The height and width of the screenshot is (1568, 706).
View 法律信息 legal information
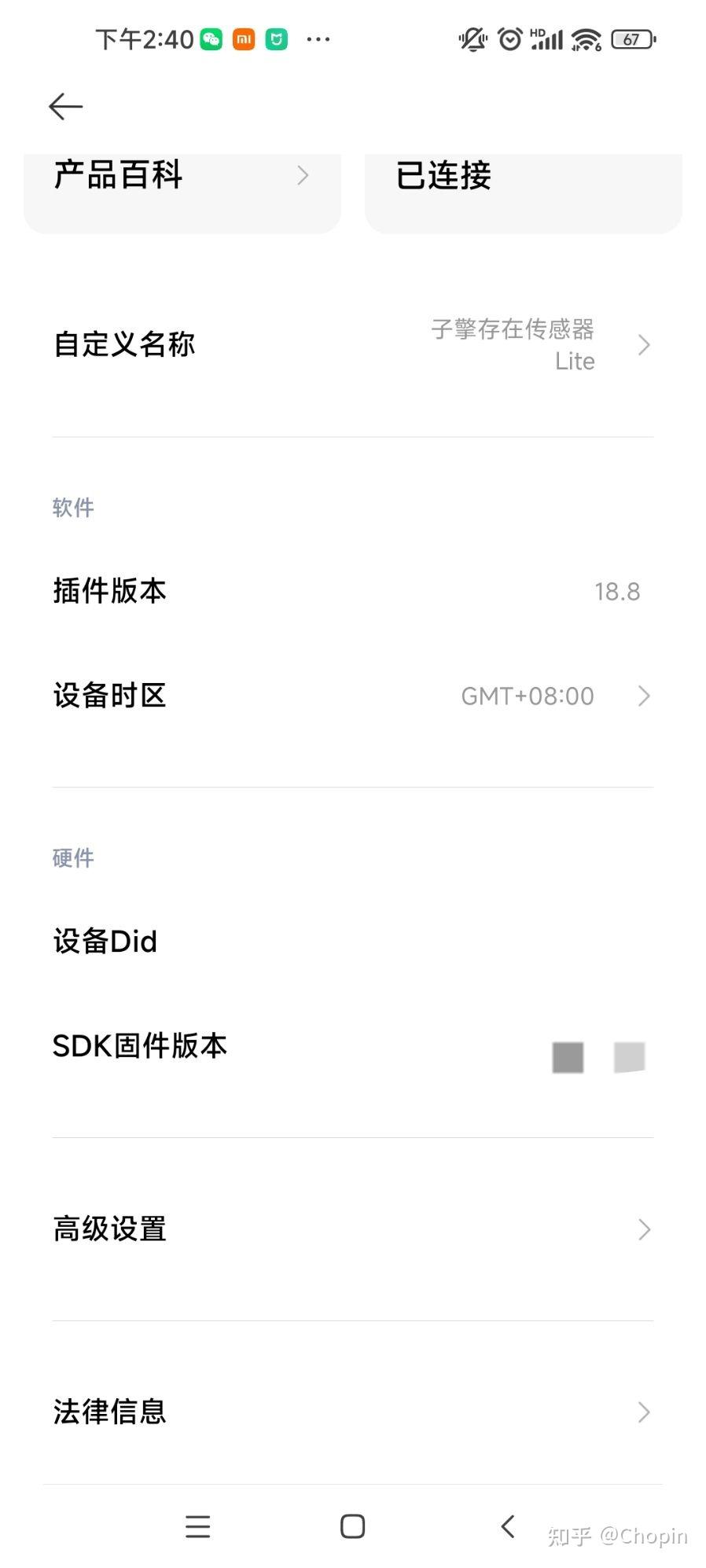(x=352, y=1412)
